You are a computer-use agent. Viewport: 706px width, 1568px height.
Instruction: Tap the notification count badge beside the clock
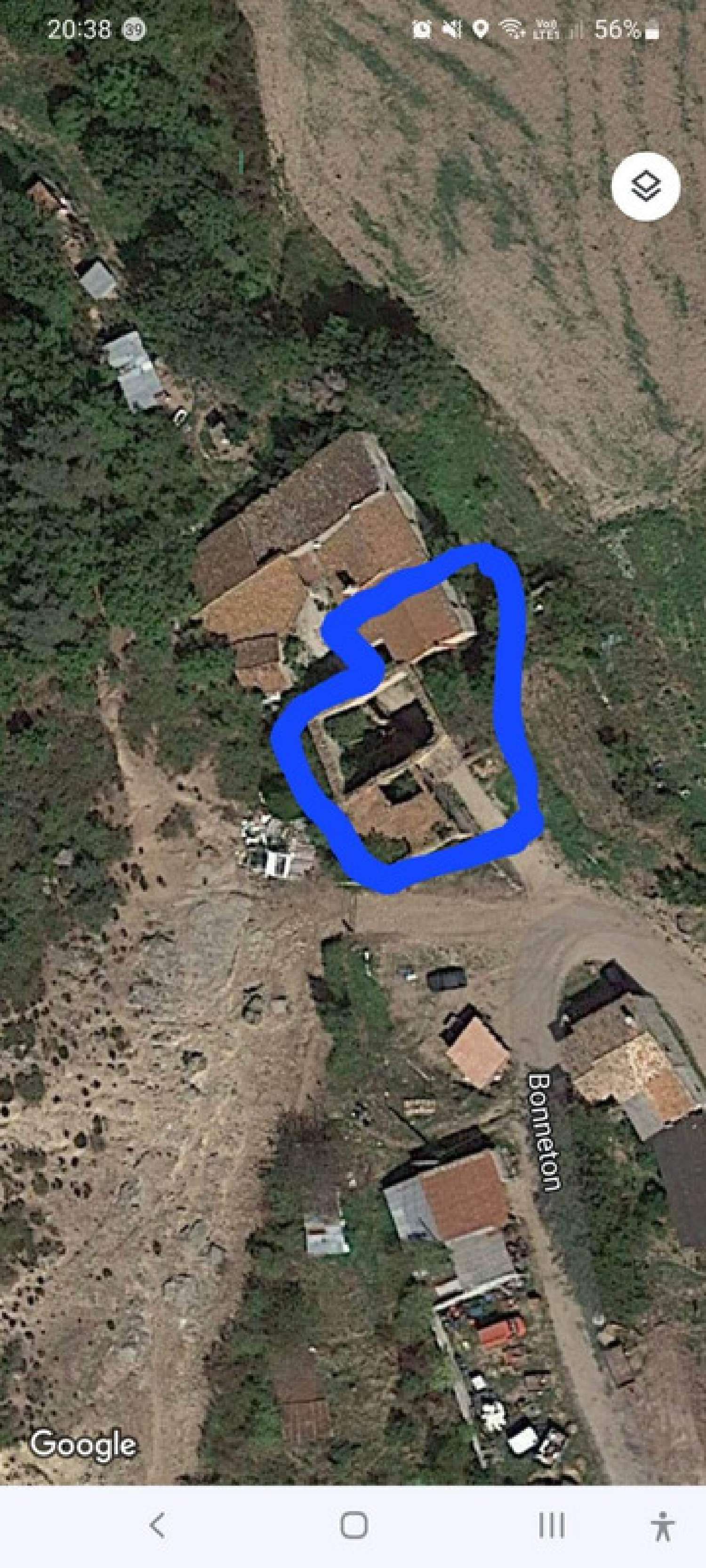[x=135, y=29]
